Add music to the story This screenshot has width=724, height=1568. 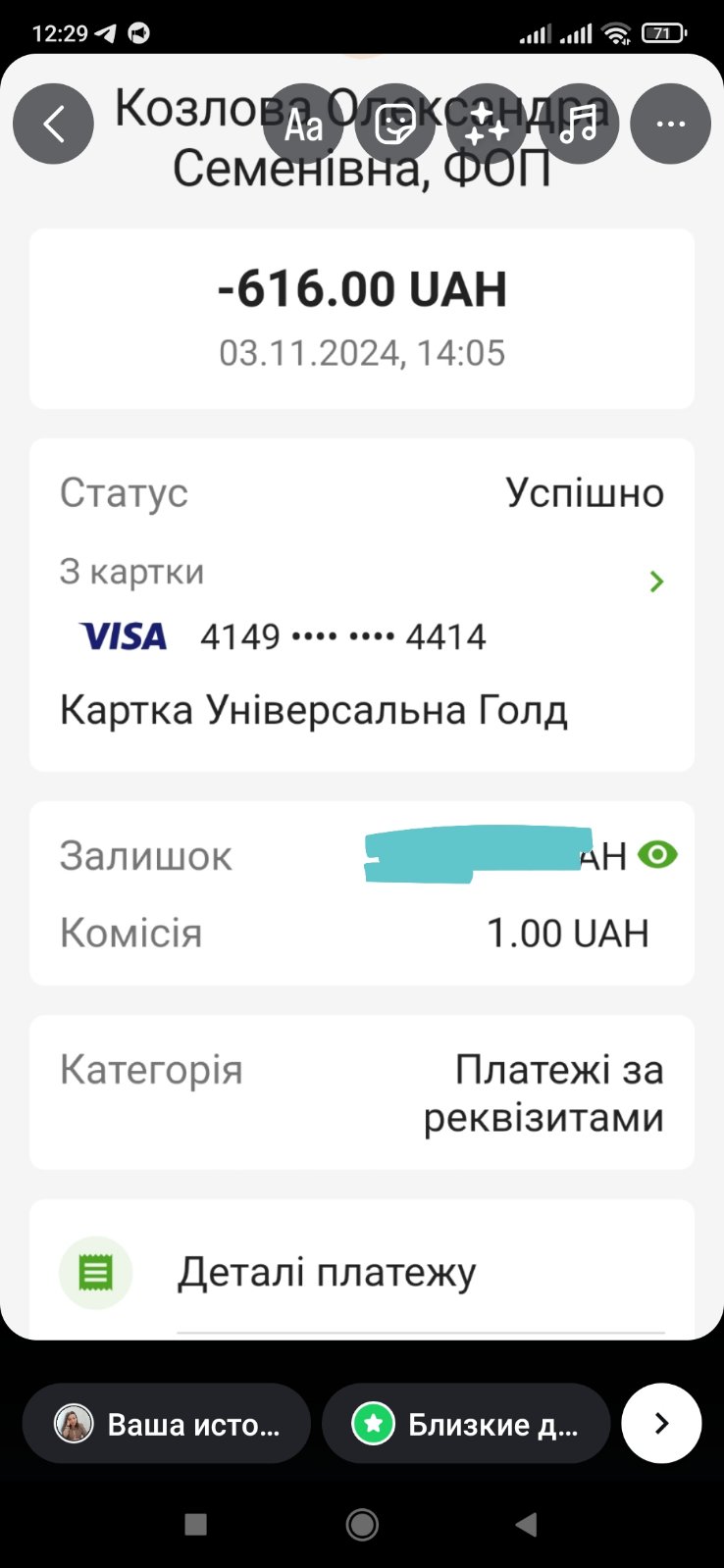[579, 124]
